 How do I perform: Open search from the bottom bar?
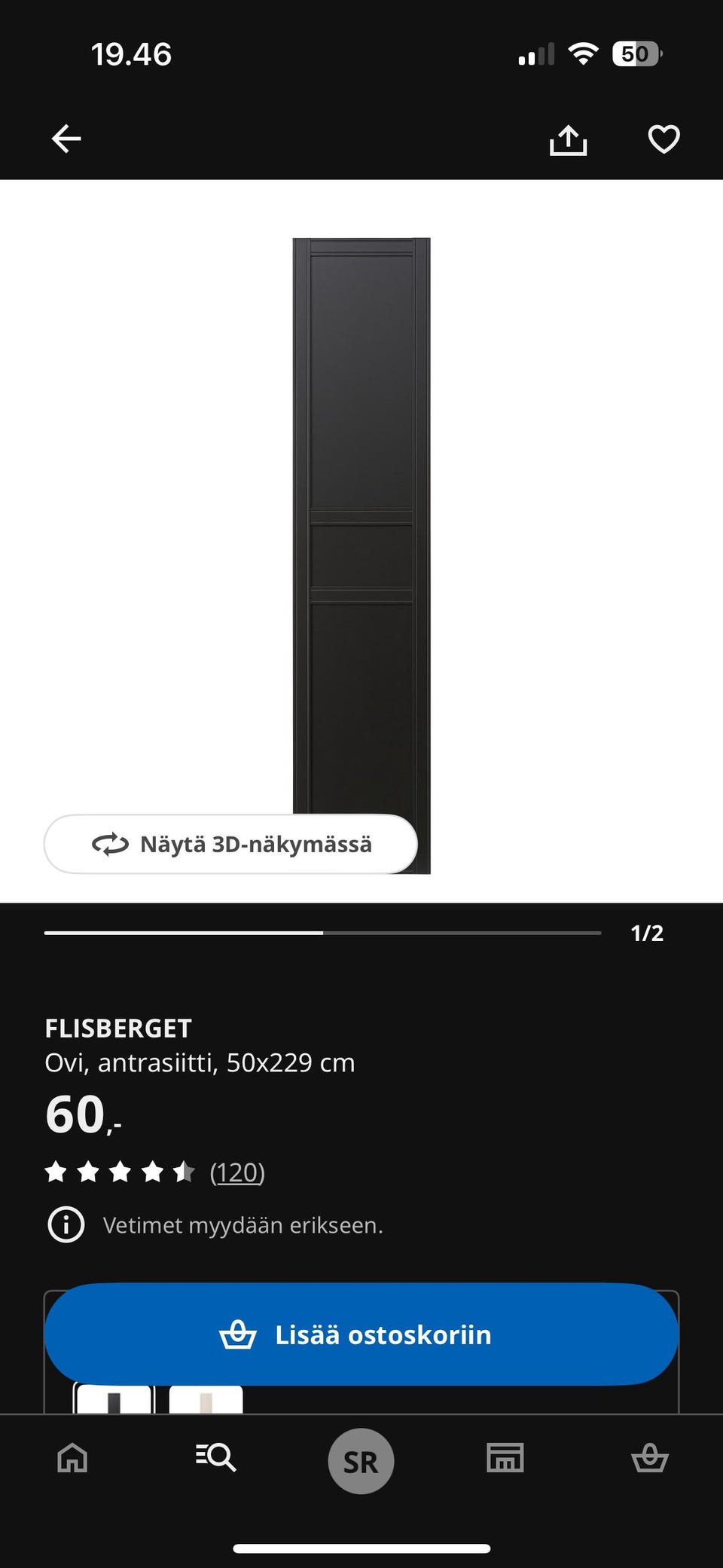click(216, 1459)
